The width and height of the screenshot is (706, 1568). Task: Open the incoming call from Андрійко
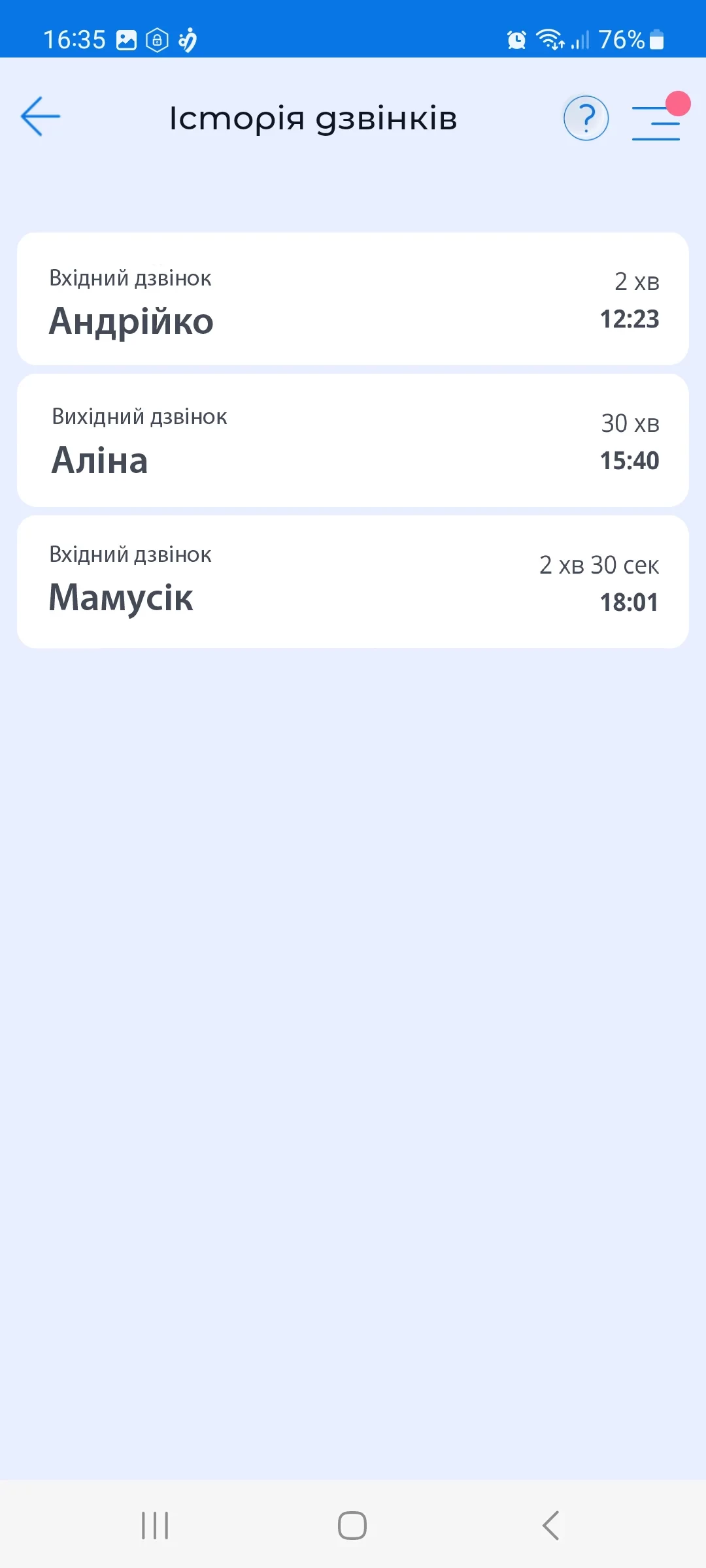(353, 299)
